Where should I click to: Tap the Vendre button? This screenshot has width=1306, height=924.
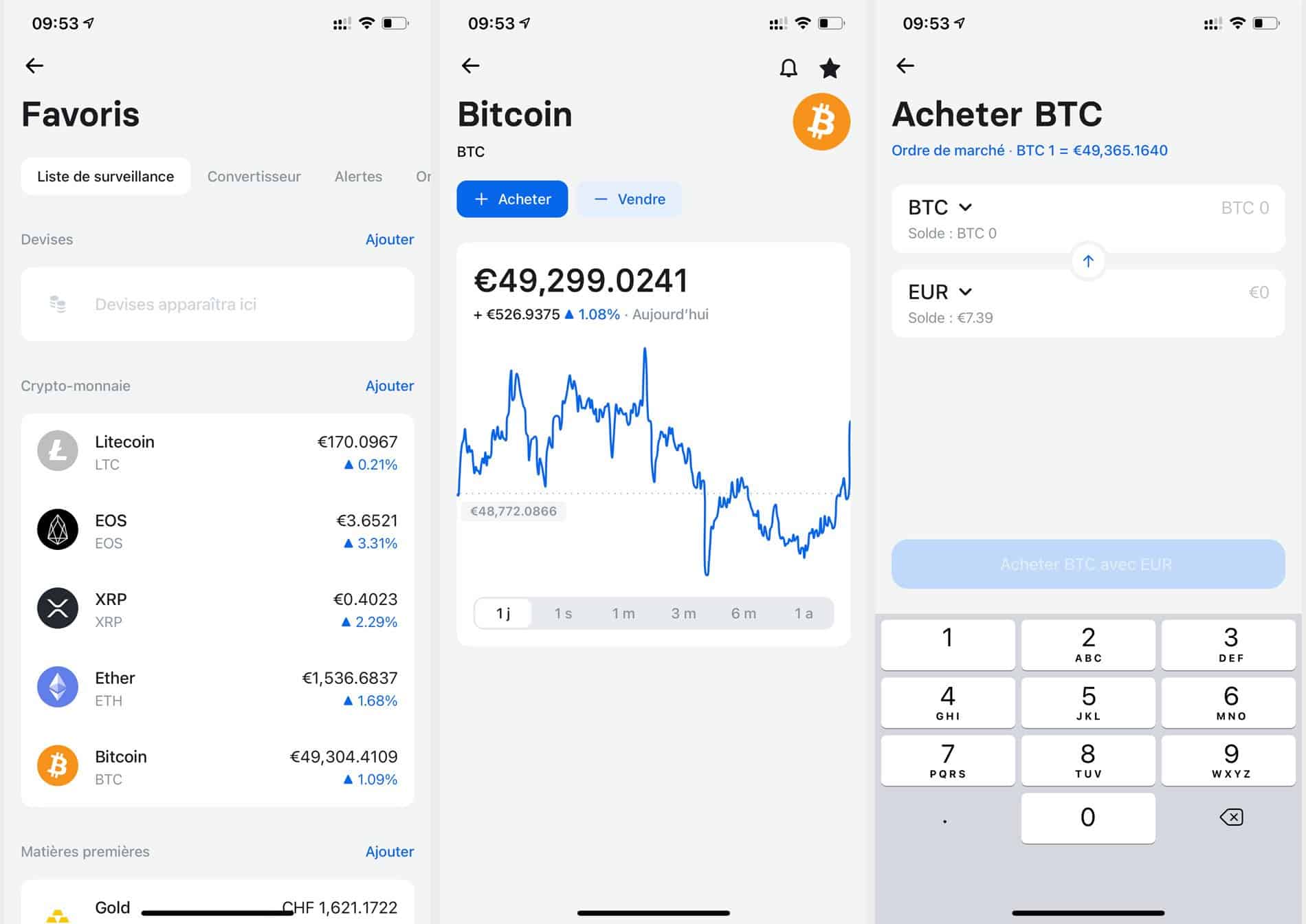click(629, 199)
